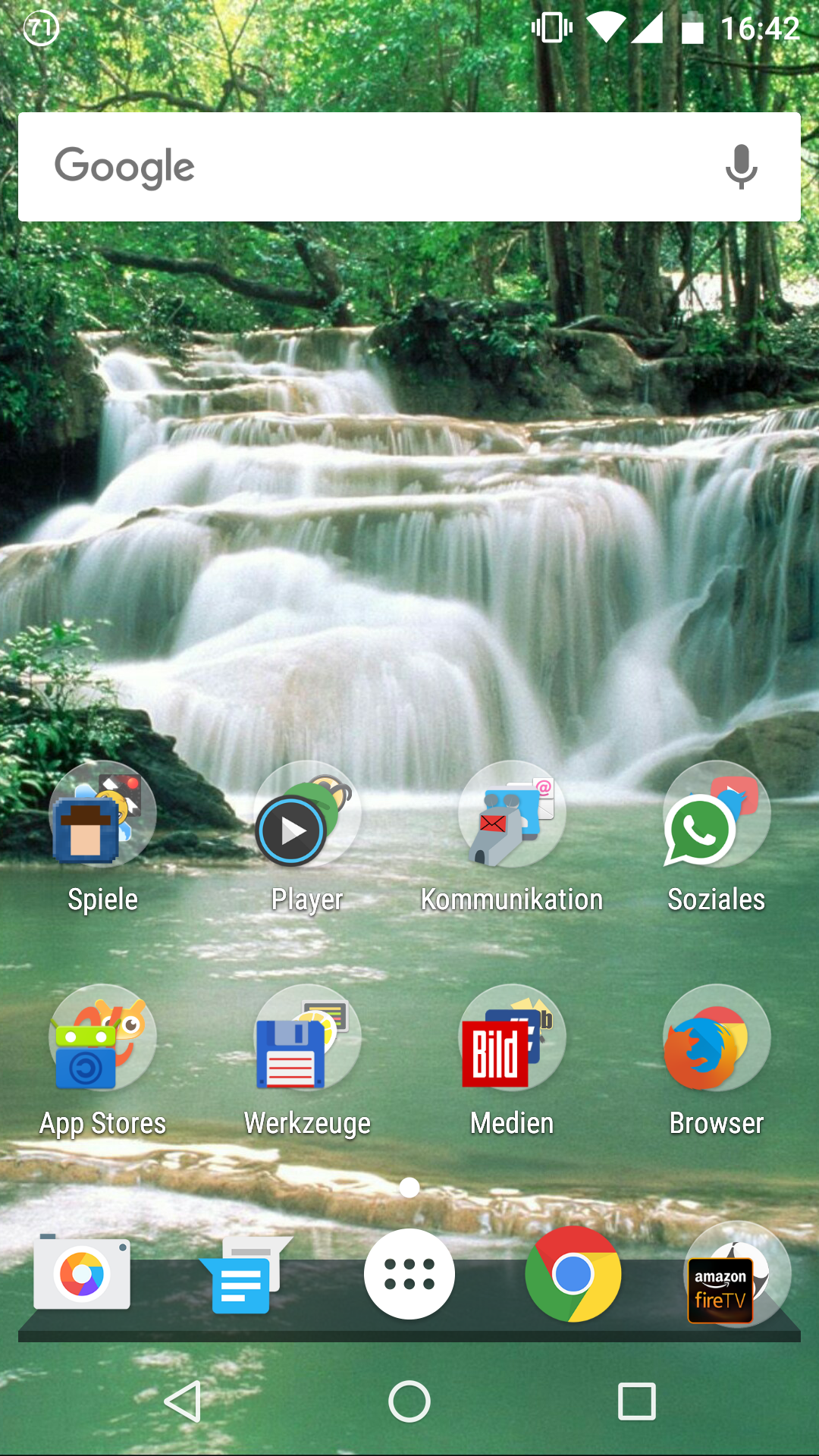The height and width of the screenshot is (1456, 819).
Task: Launch the camera app from the dock
Action: click(x=82, y=1274)
